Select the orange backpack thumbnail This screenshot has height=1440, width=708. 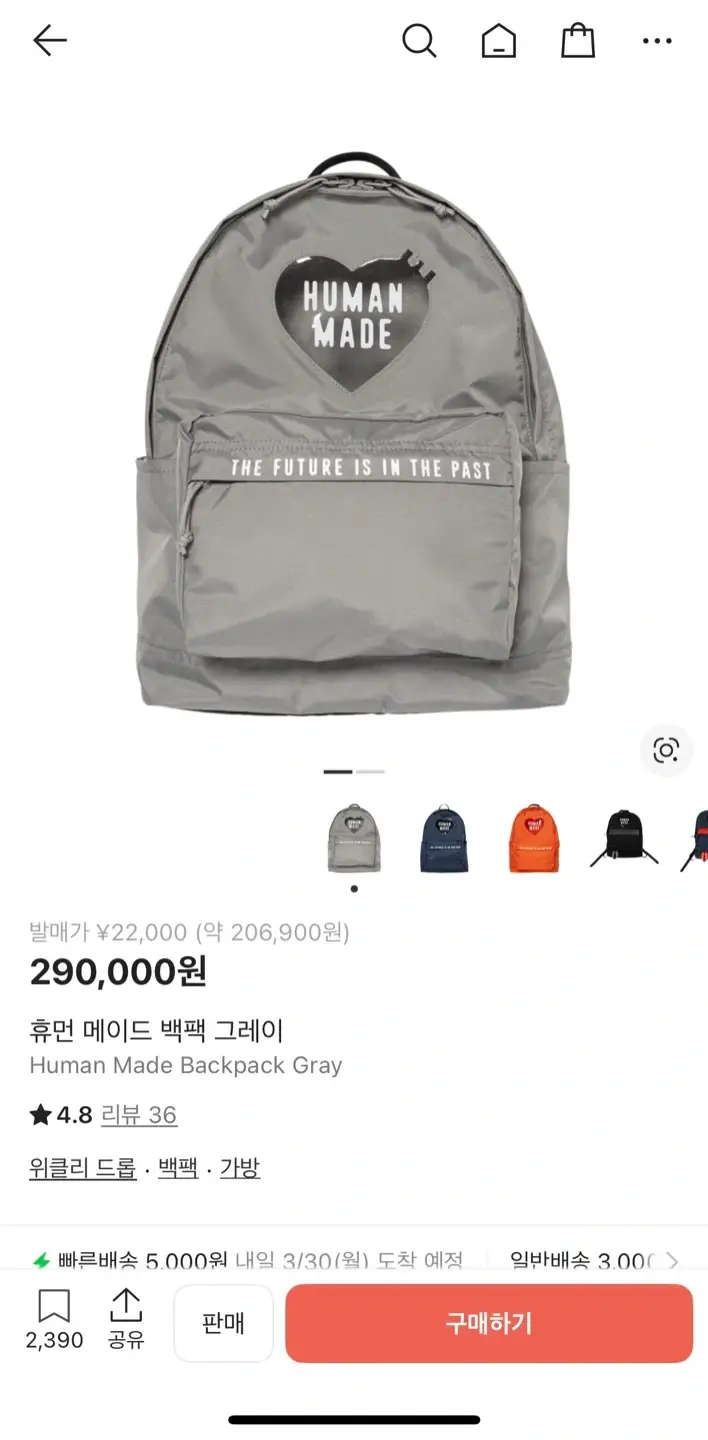534,838
